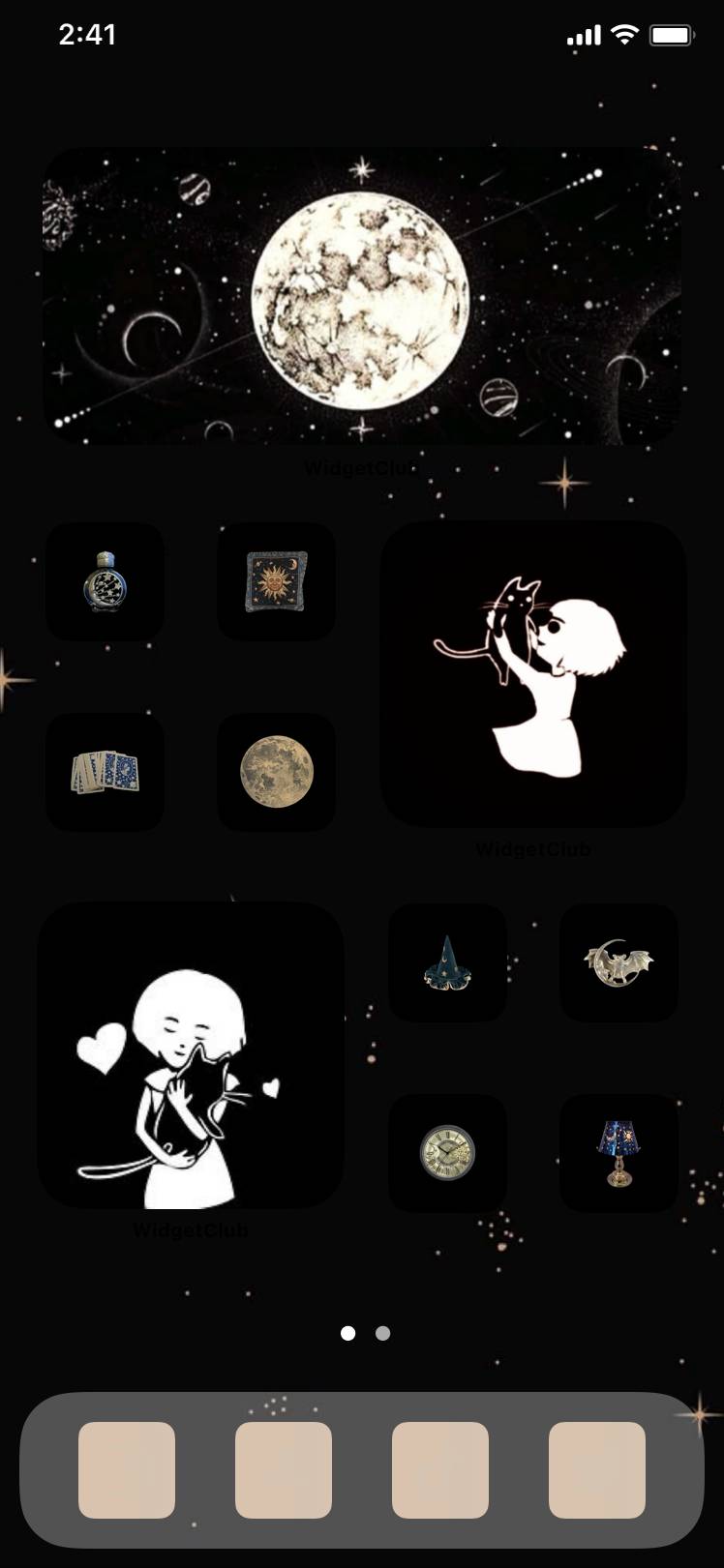Open the girl hugging cat widget
Image resolution: width=724 pixels, height=1568 pixels.
tap(191, 1055)
